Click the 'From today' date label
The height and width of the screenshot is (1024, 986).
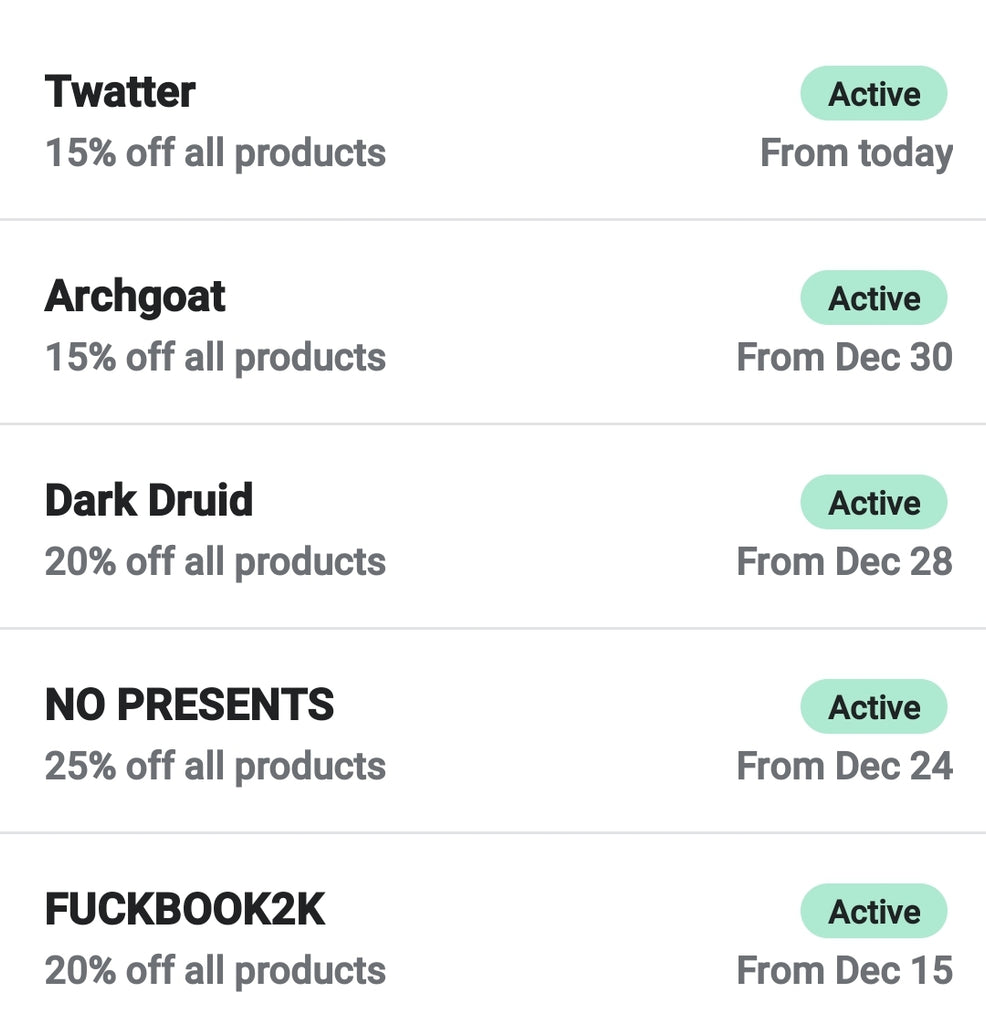[857, 153]
